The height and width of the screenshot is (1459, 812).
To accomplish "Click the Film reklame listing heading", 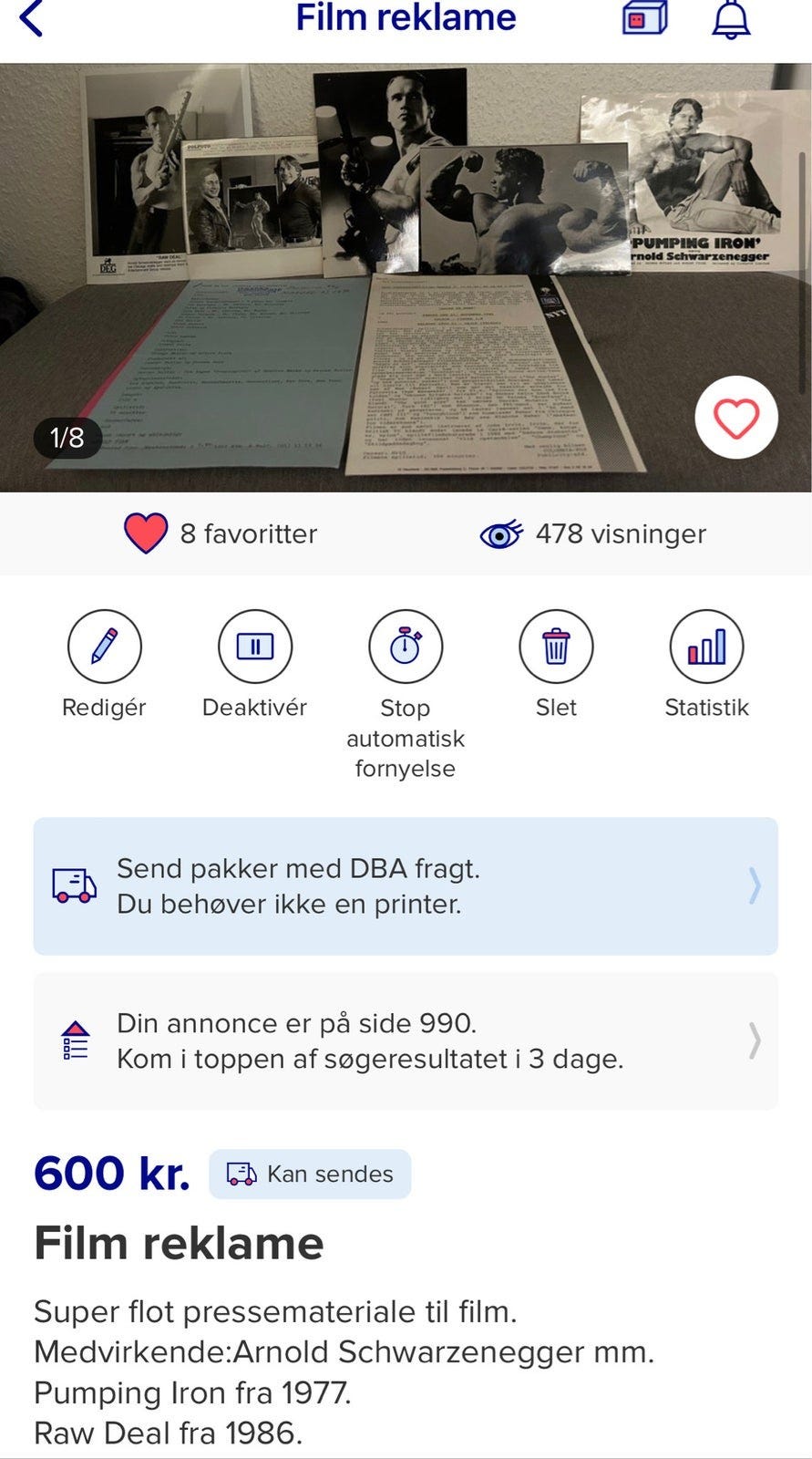I will [178, 1242].
